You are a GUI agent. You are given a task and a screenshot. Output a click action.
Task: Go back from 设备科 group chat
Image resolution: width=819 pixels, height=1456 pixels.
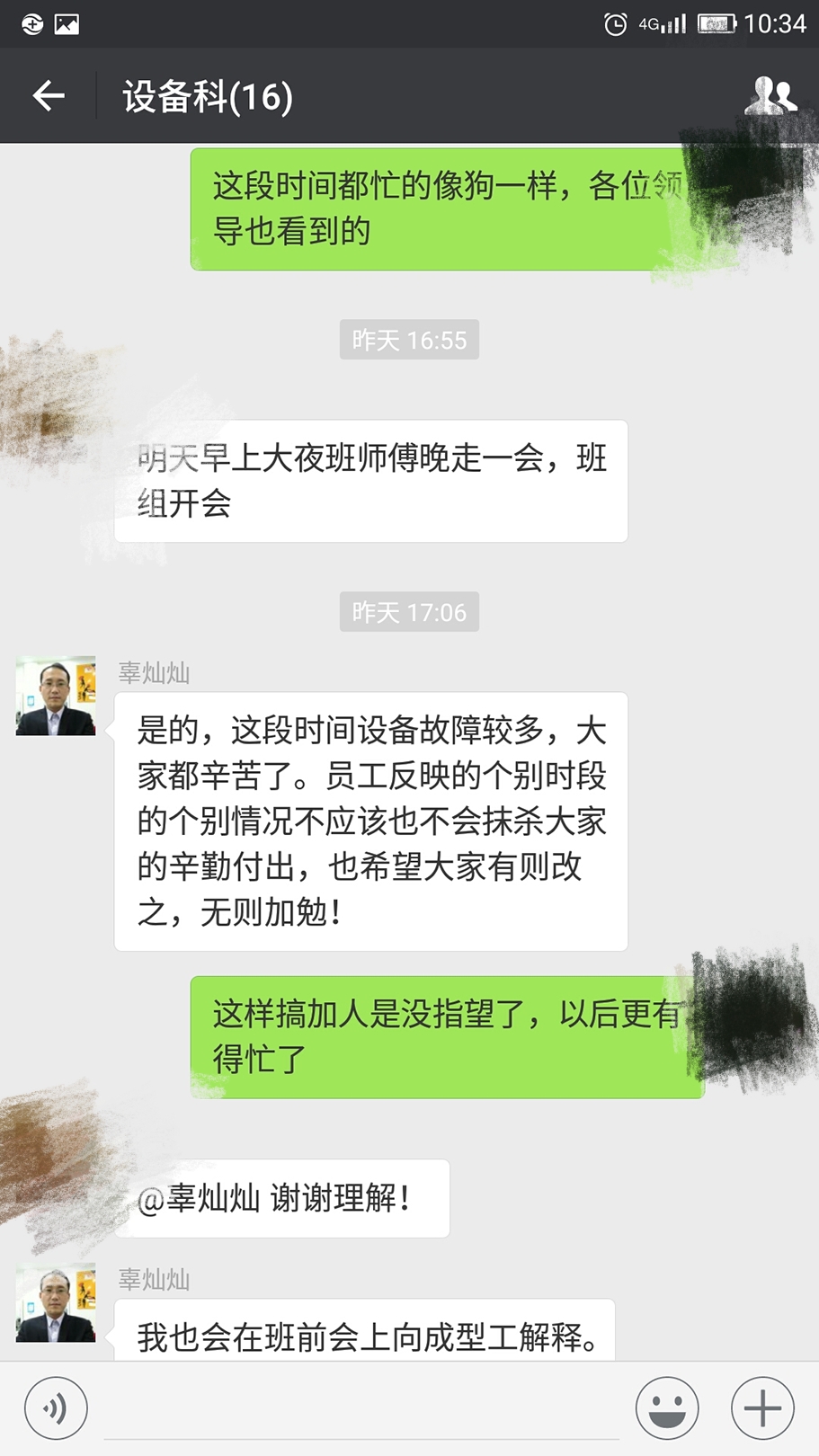(49, 95)
